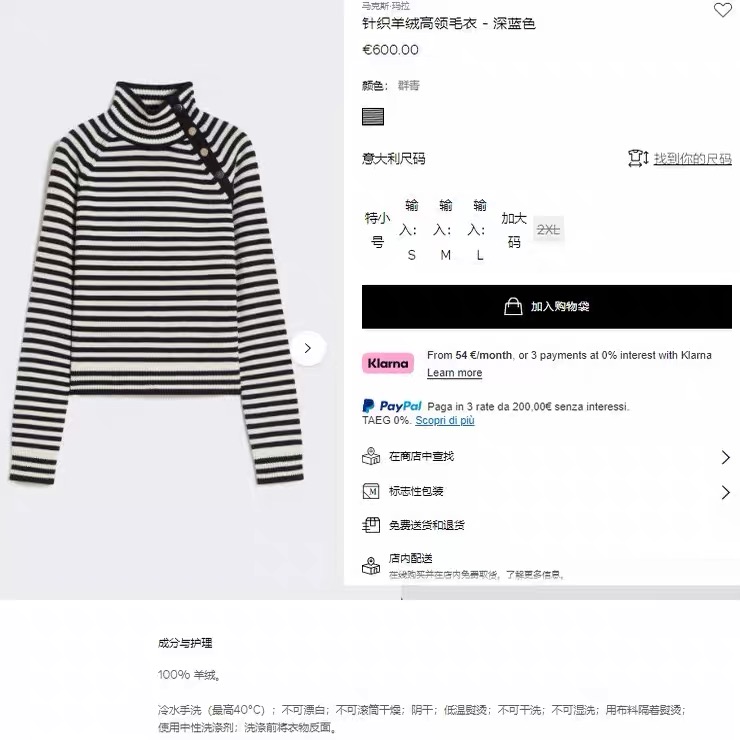Open the signature packaging row
Screen dimensions: 740x740
[x=547, y=491]
